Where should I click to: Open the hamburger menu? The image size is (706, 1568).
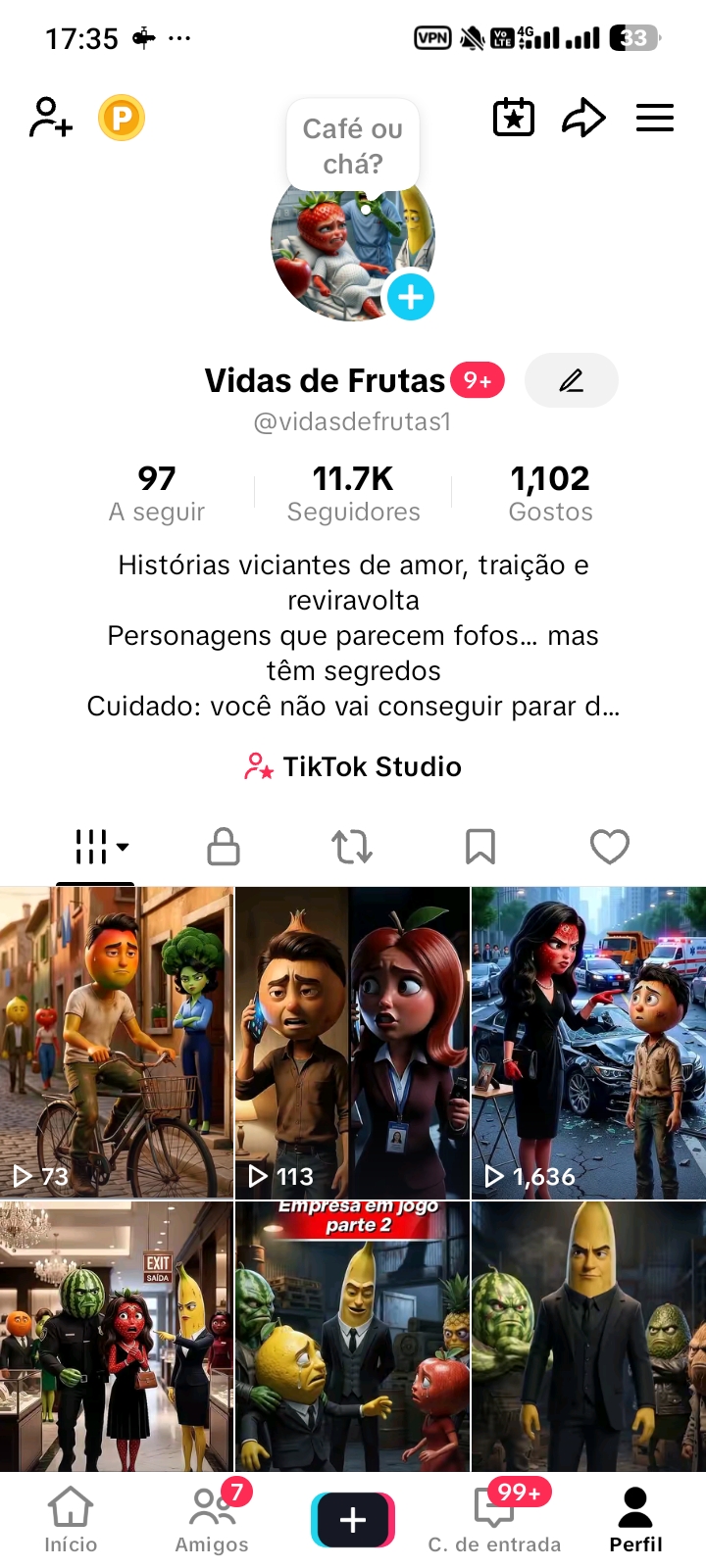pyautogui.click(x=655, y=118)
